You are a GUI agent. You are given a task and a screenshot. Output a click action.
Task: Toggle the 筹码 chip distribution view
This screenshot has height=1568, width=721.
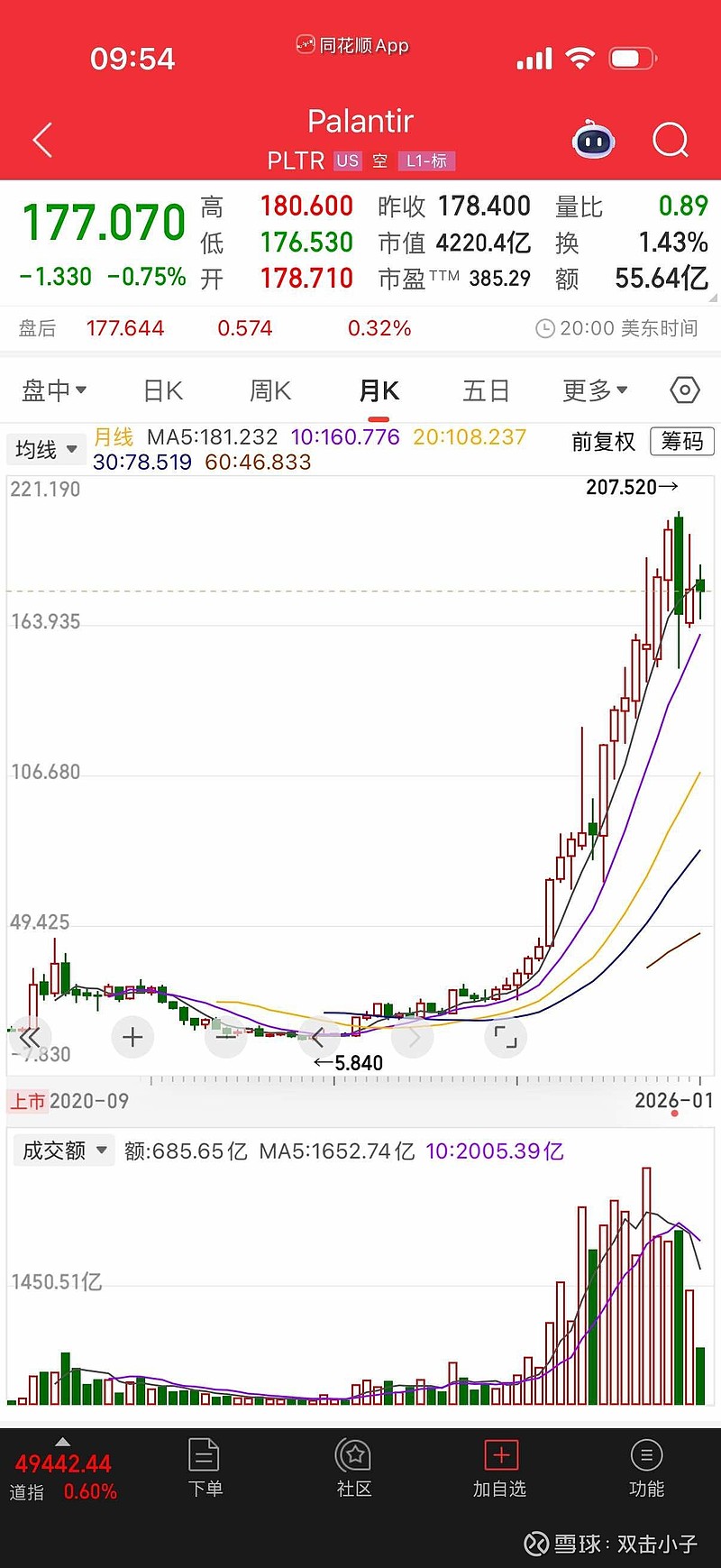click(681, 443)
